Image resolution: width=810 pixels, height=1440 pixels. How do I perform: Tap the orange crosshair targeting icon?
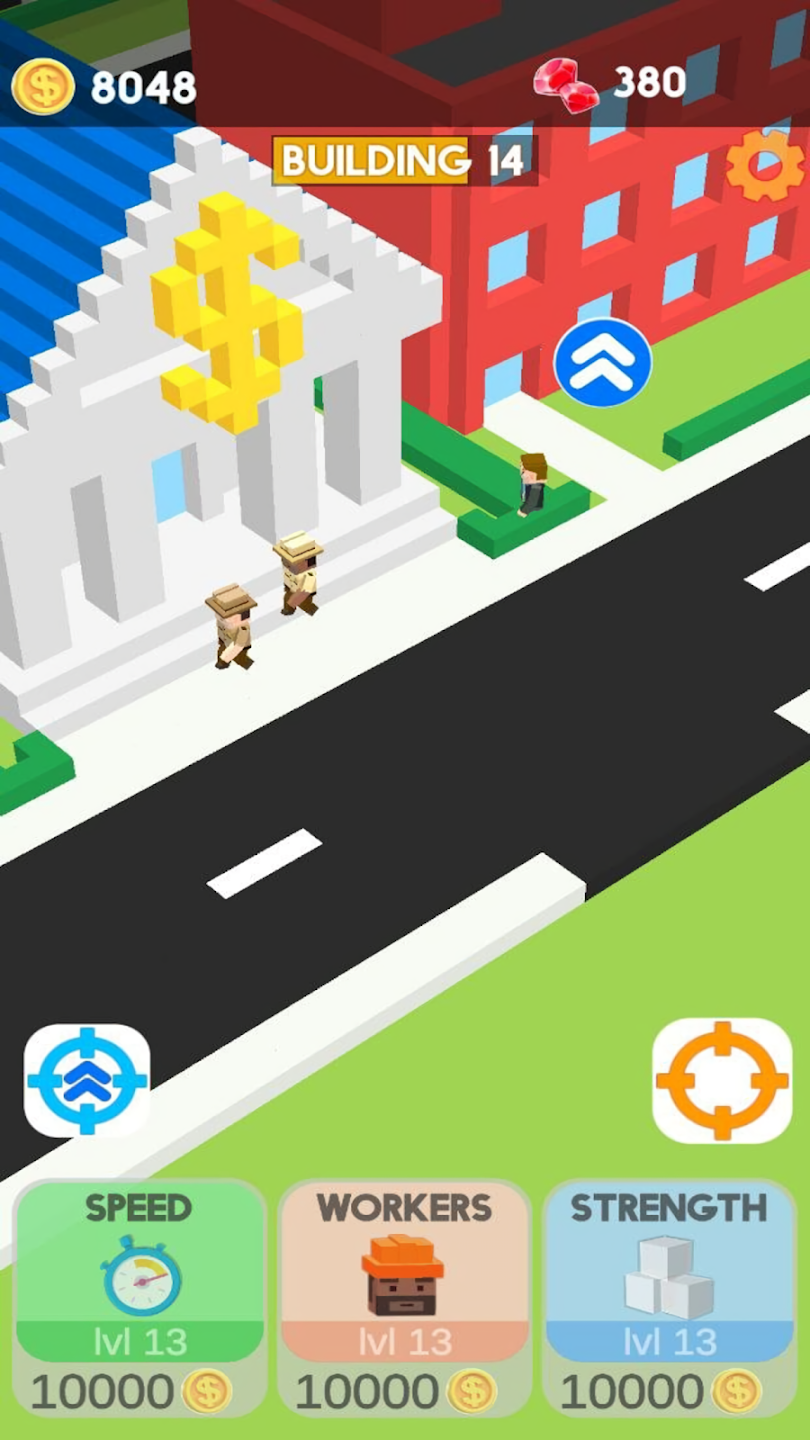point(722,1083)
